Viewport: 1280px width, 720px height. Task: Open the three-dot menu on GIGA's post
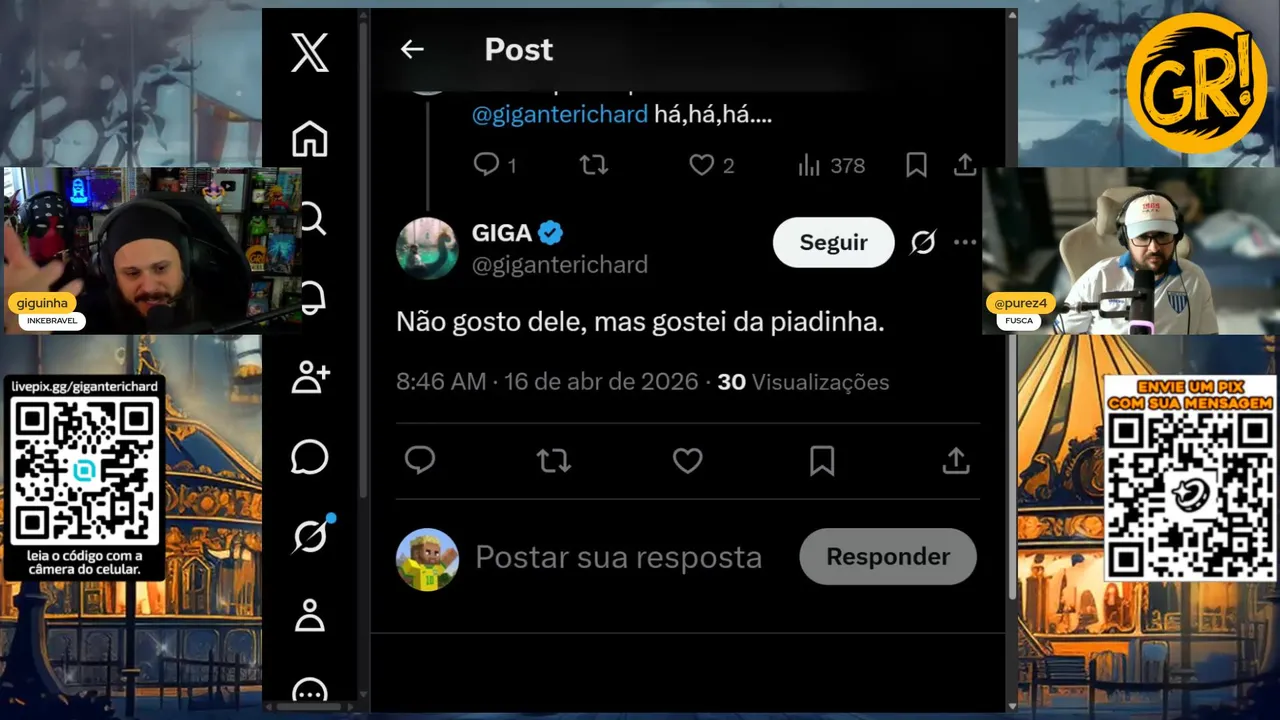[965, 242]
